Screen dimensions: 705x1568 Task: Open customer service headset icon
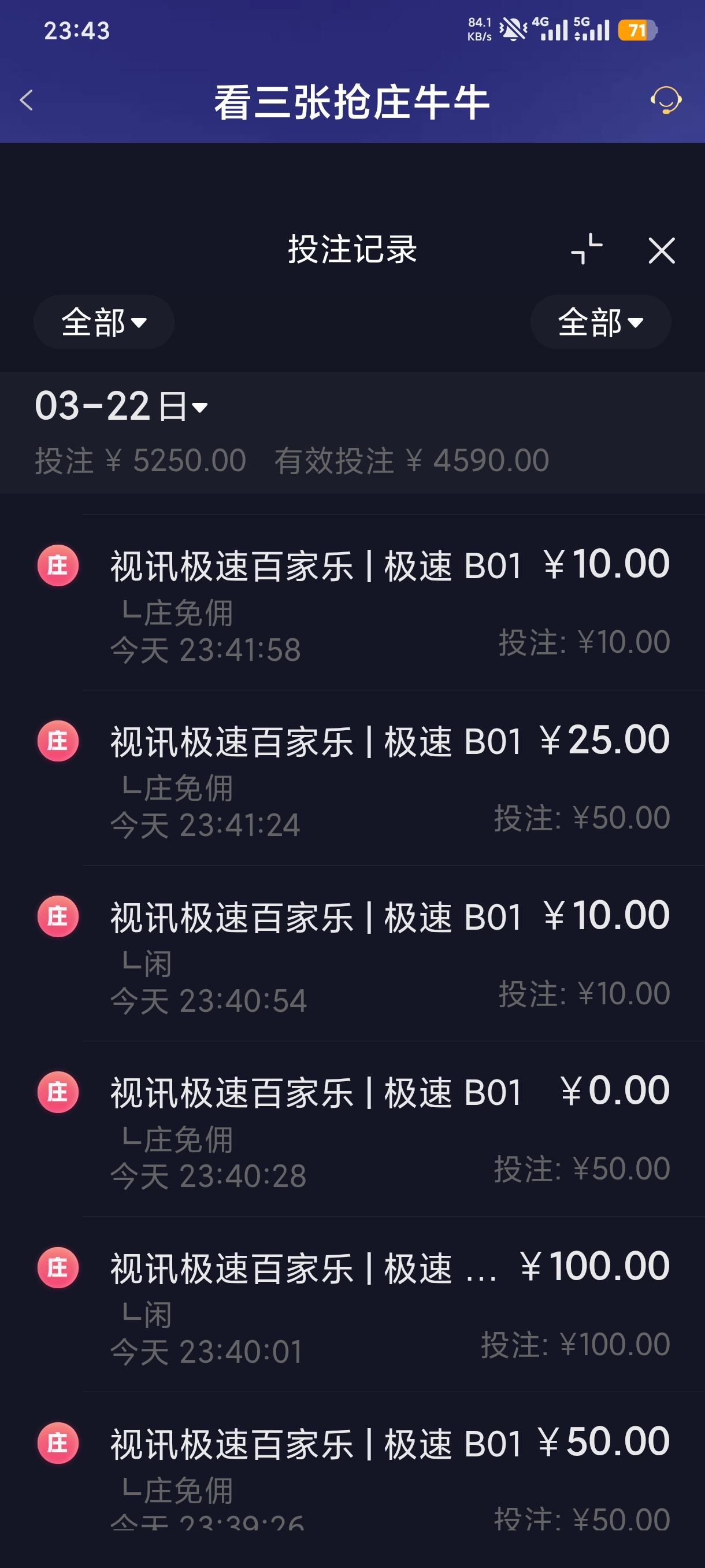tap(666, 100)
